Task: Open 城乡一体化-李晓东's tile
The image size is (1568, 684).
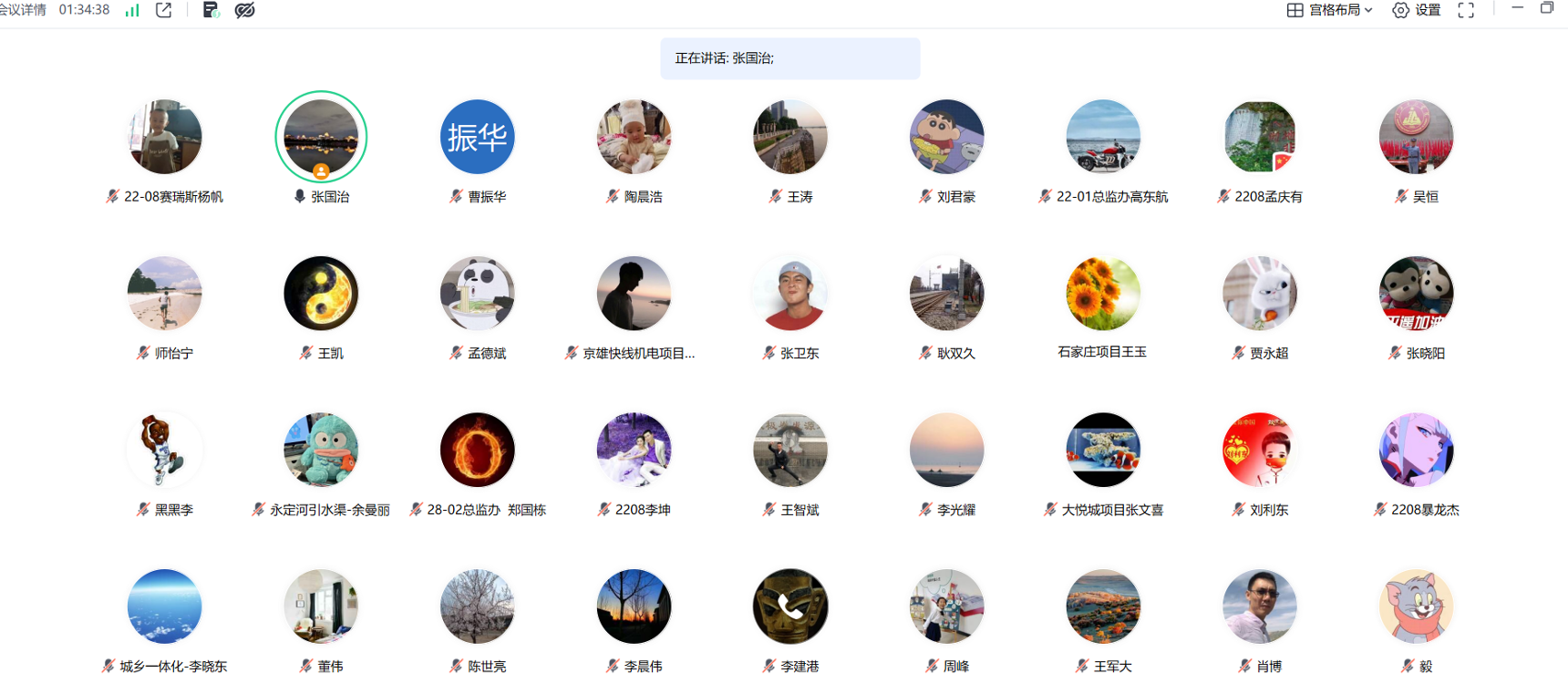Action: 164,606
